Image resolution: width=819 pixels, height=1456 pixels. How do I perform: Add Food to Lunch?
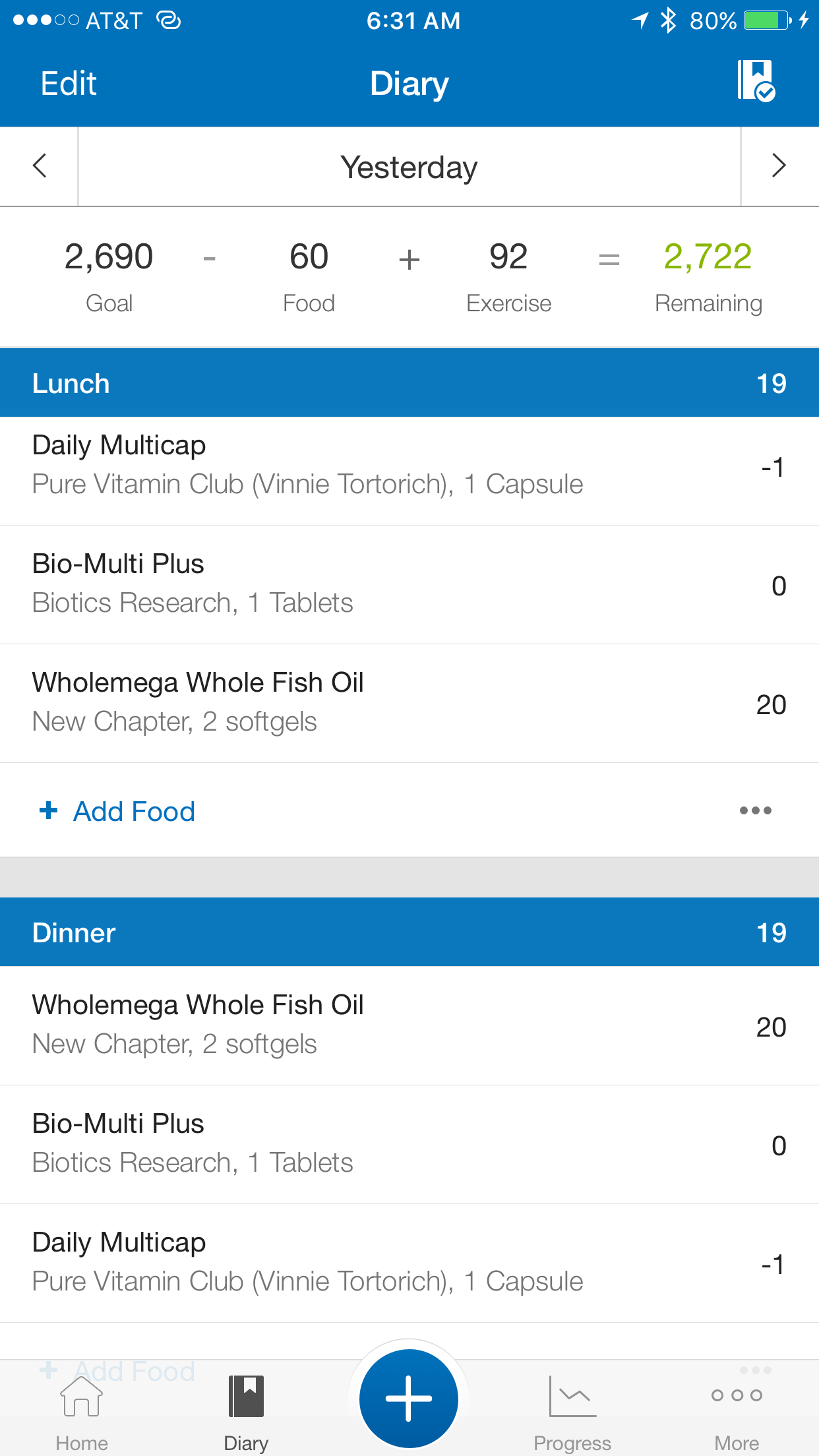118,811
